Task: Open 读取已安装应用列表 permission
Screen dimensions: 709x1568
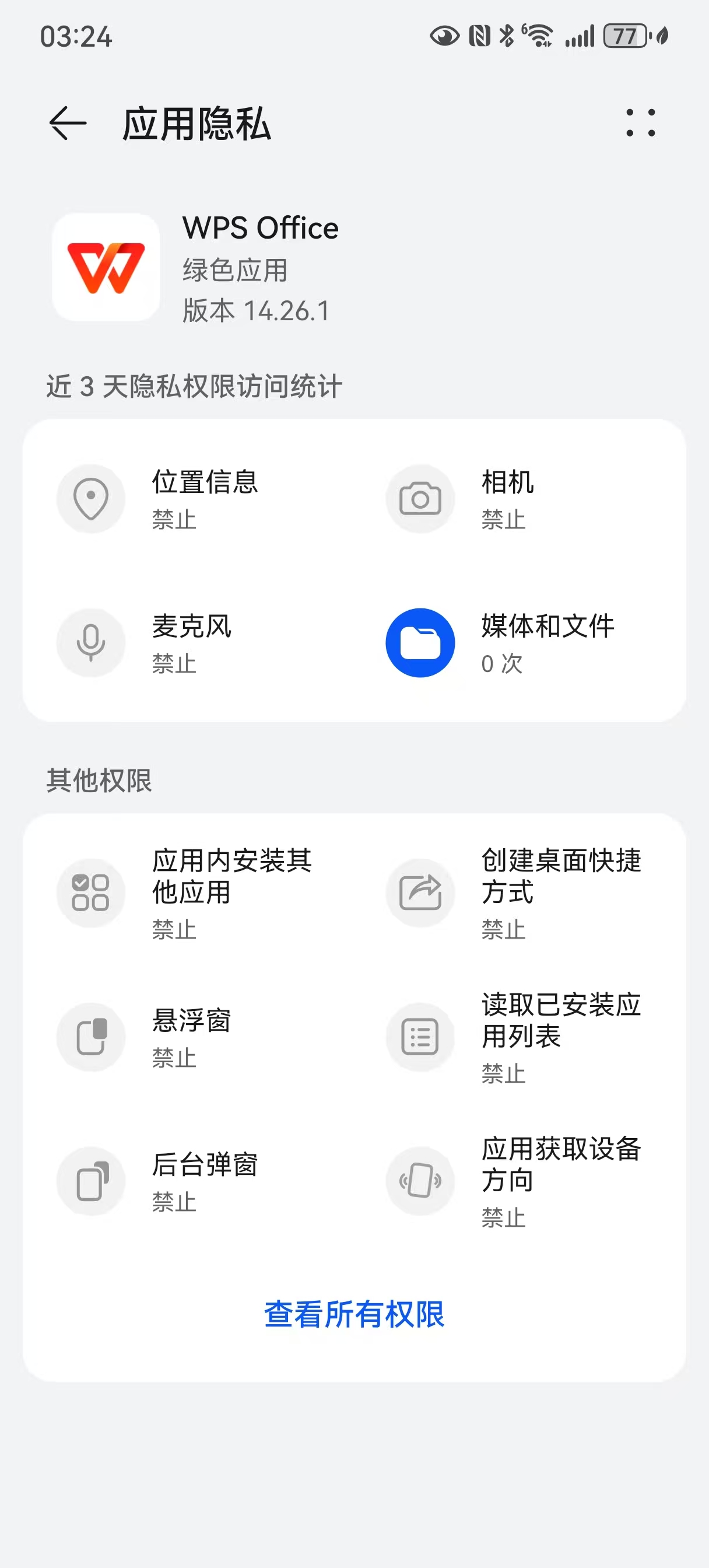Action: pyautogui.click(x=519, y=1037)
